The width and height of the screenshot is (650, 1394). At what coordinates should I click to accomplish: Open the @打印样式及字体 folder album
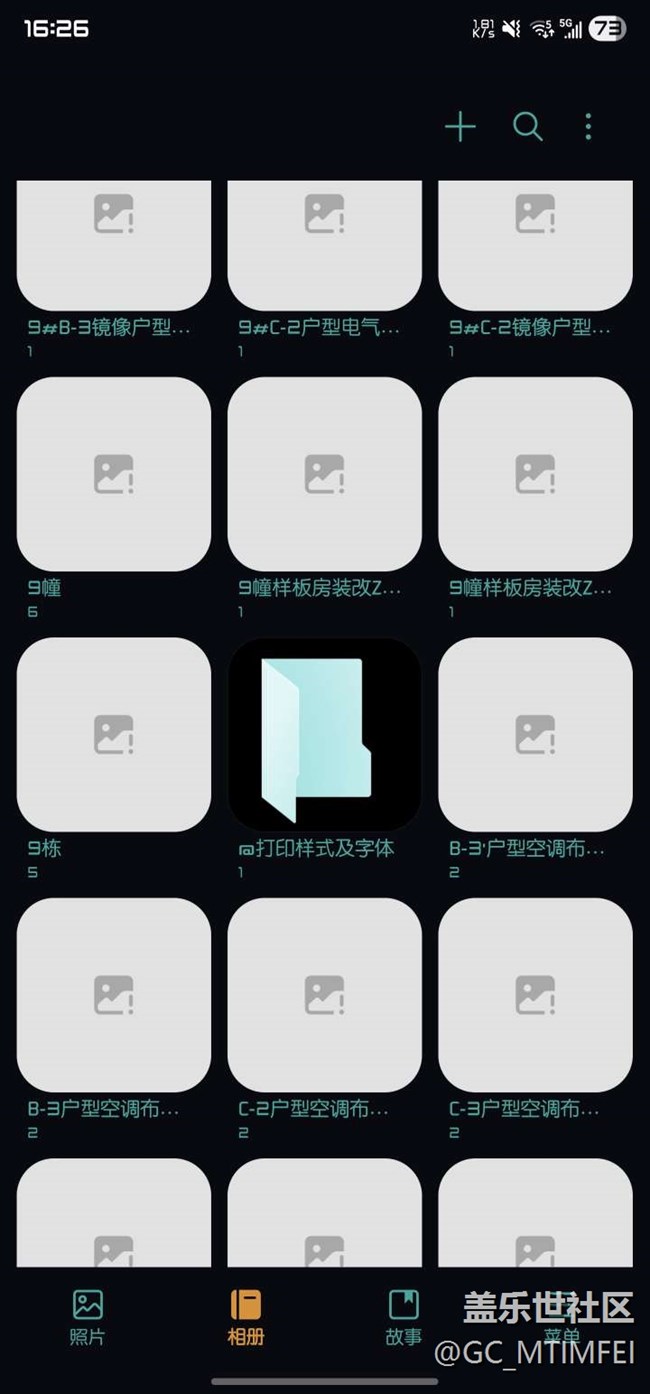(324, 734)
